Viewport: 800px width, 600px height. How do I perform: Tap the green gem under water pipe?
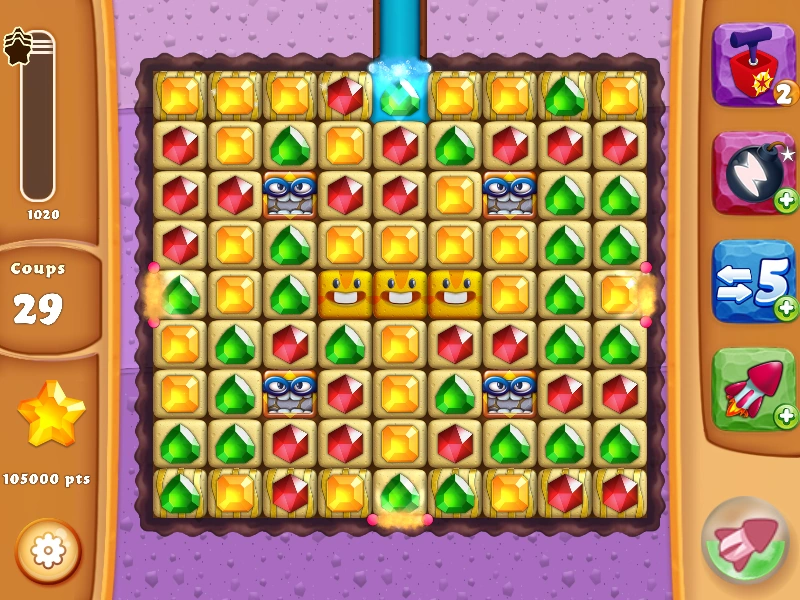click(x=400, y=97)
